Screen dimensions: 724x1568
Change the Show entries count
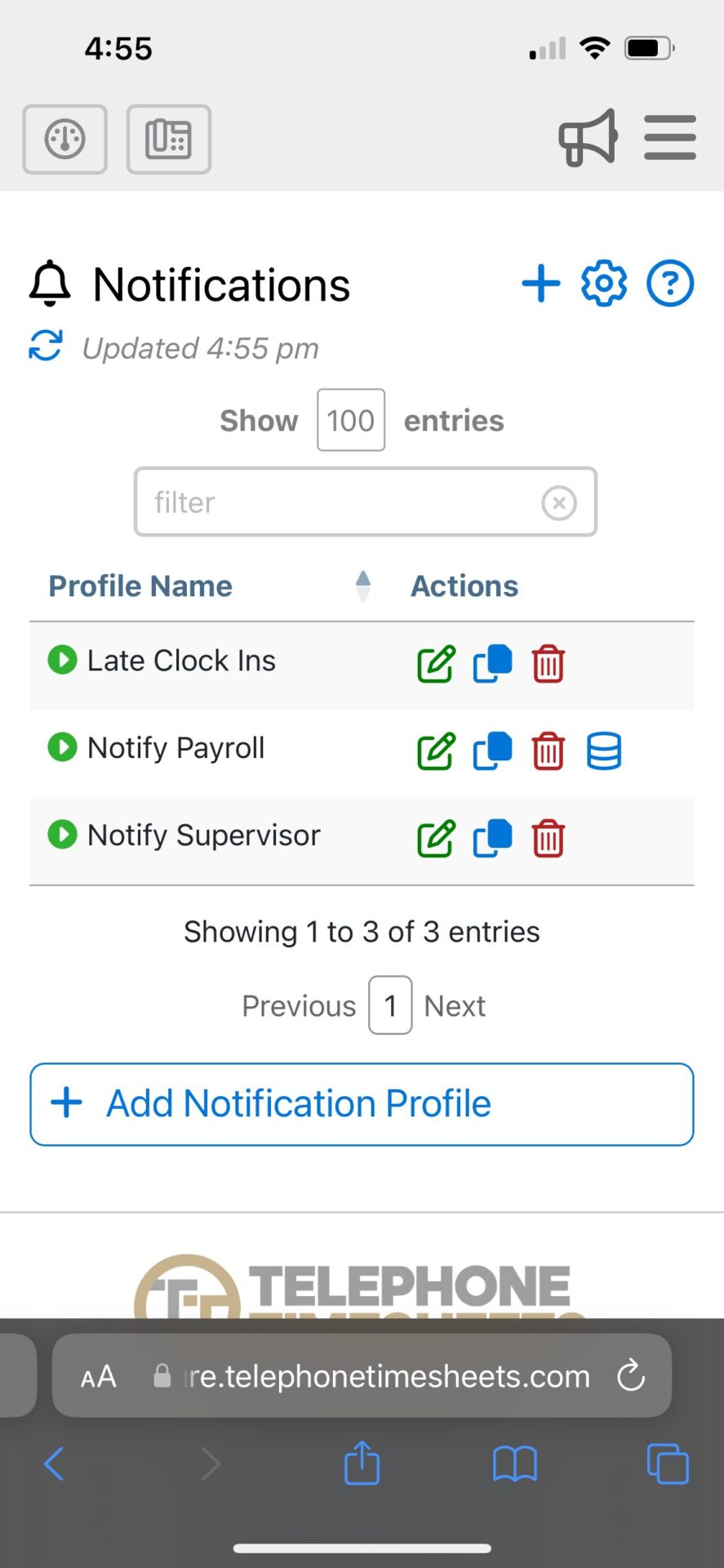[x=350, y=420]
